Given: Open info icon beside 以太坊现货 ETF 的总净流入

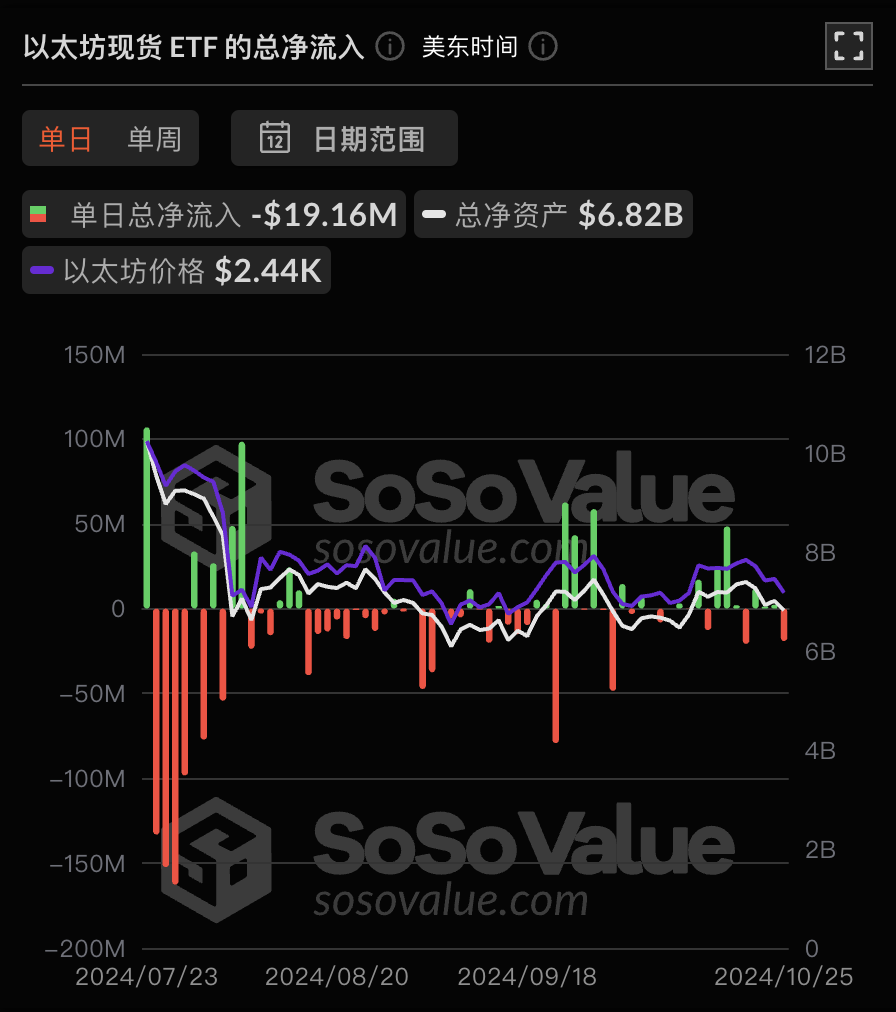Looking at the screenshot, I should pyautogui.click(x=390, y=46).
